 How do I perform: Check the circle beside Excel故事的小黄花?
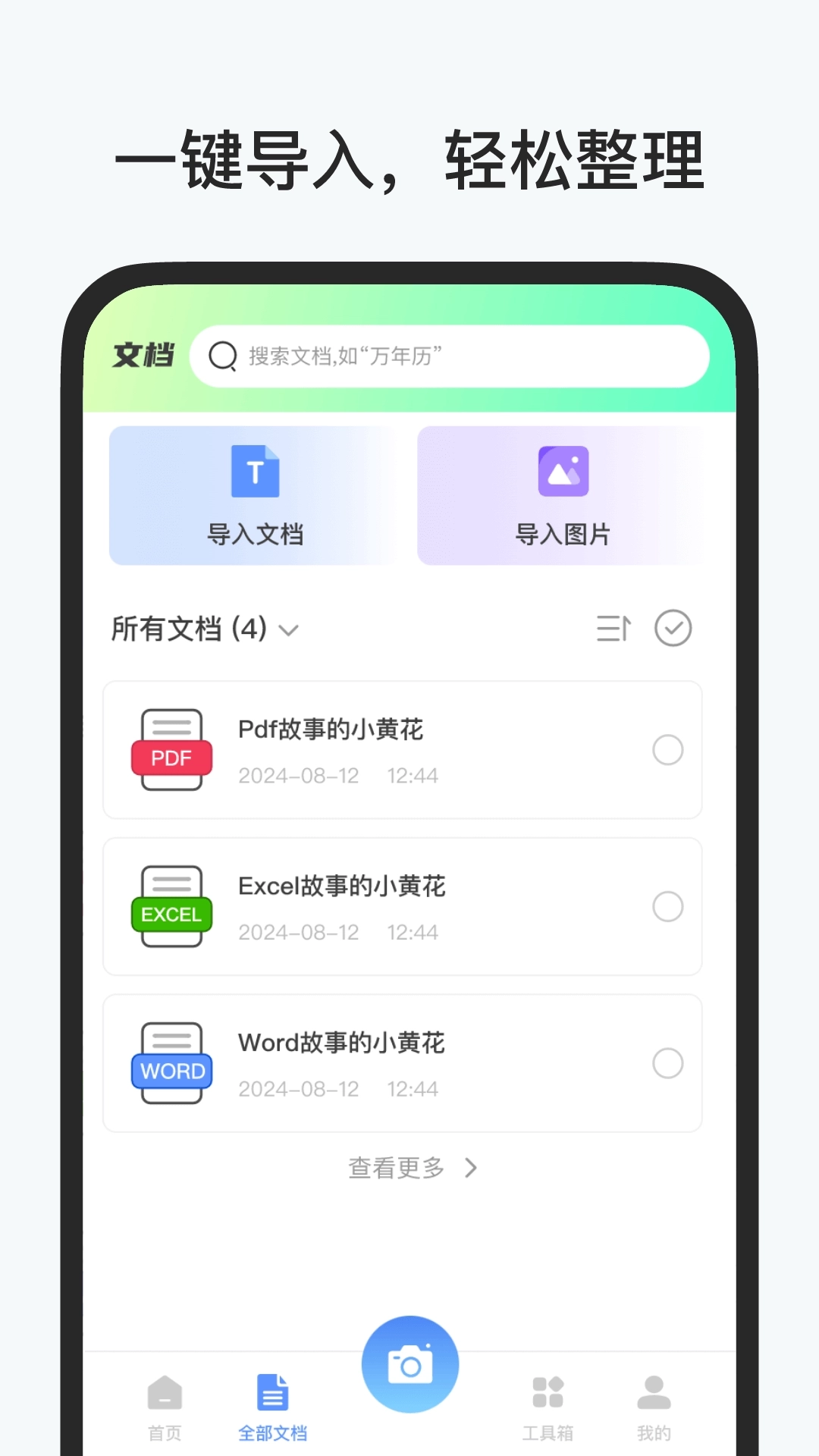pyautogui.click(x=668, y=907)
